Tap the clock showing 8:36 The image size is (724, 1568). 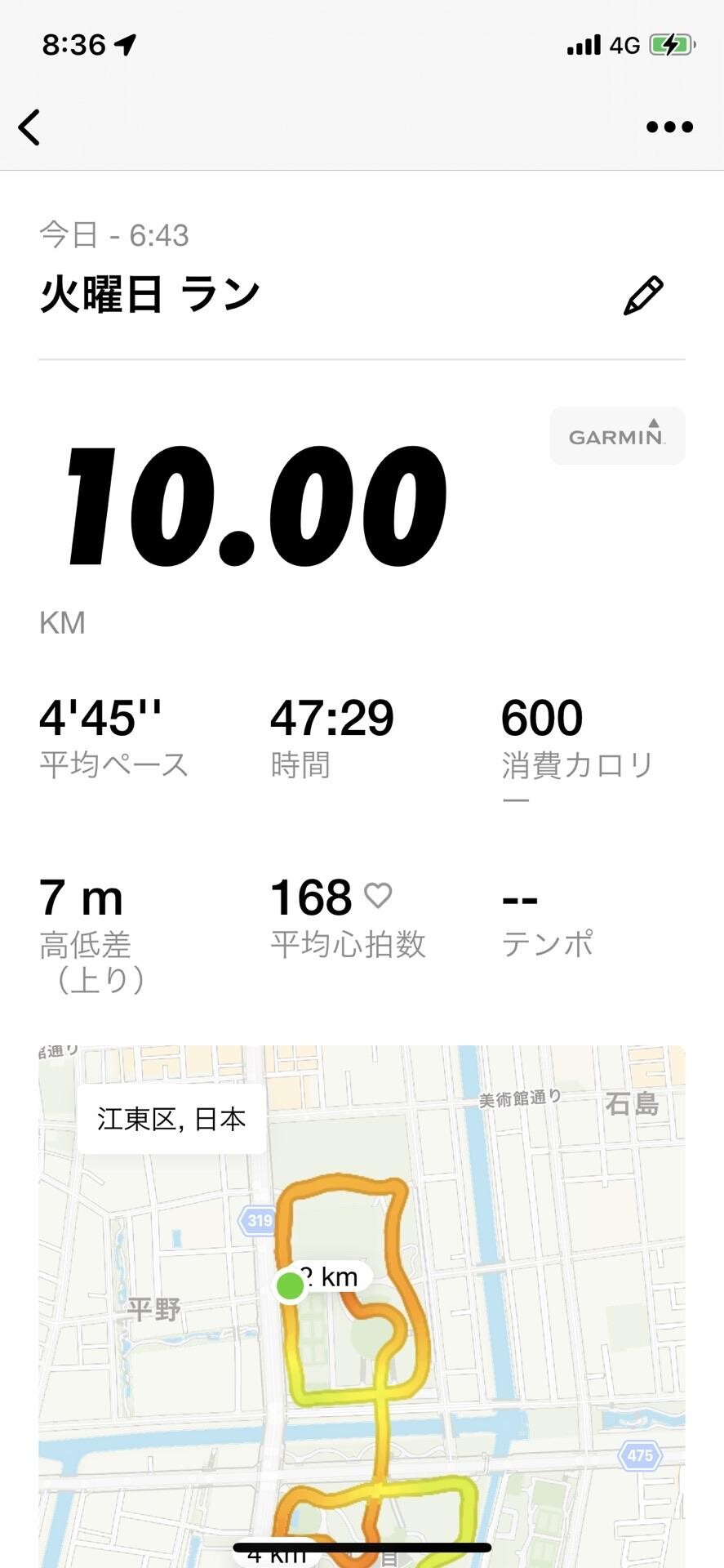coord(72,45)
